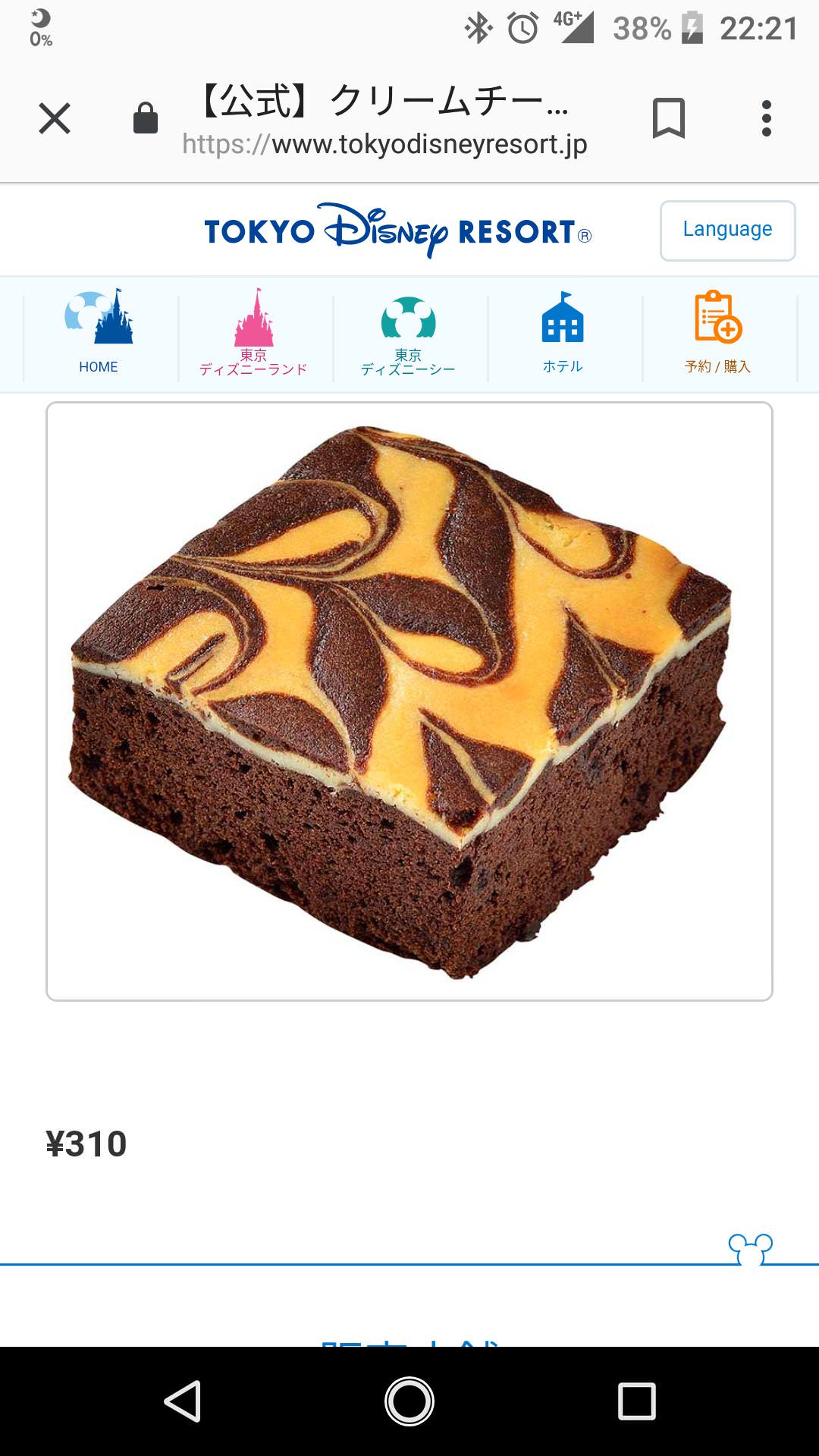
Task: Open the Language selector
Action: (727, 230)
